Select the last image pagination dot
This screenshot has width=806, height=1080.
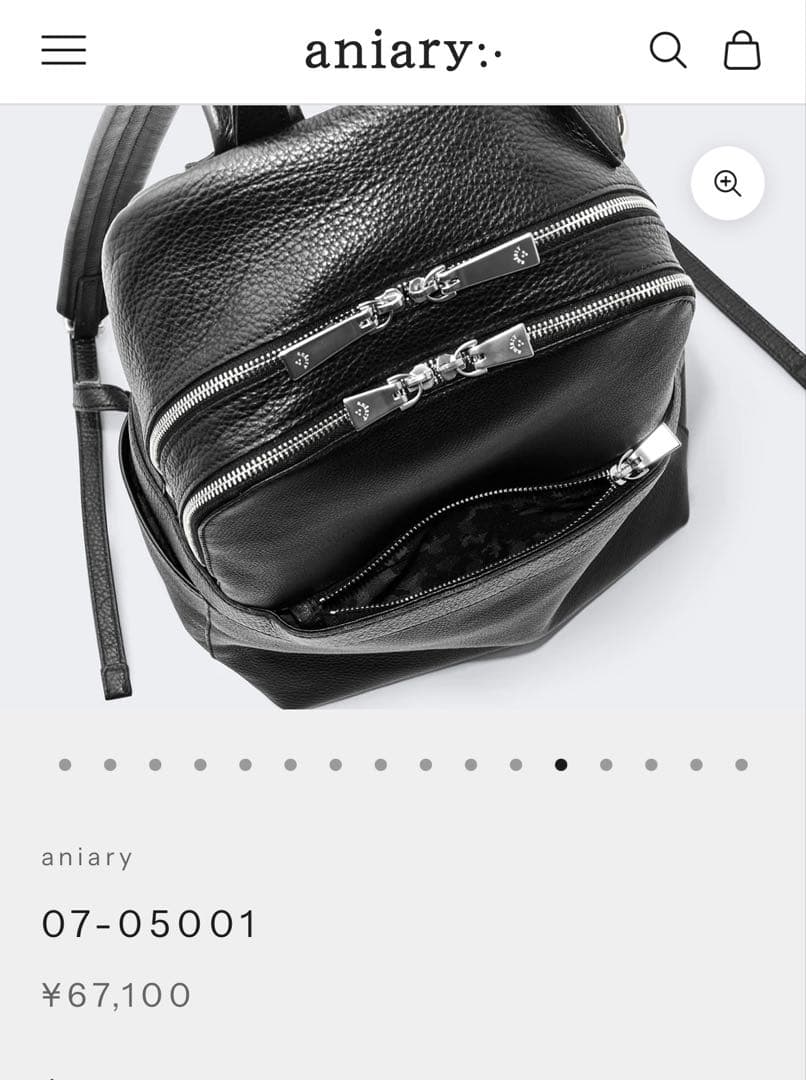[x=741, y=765]
